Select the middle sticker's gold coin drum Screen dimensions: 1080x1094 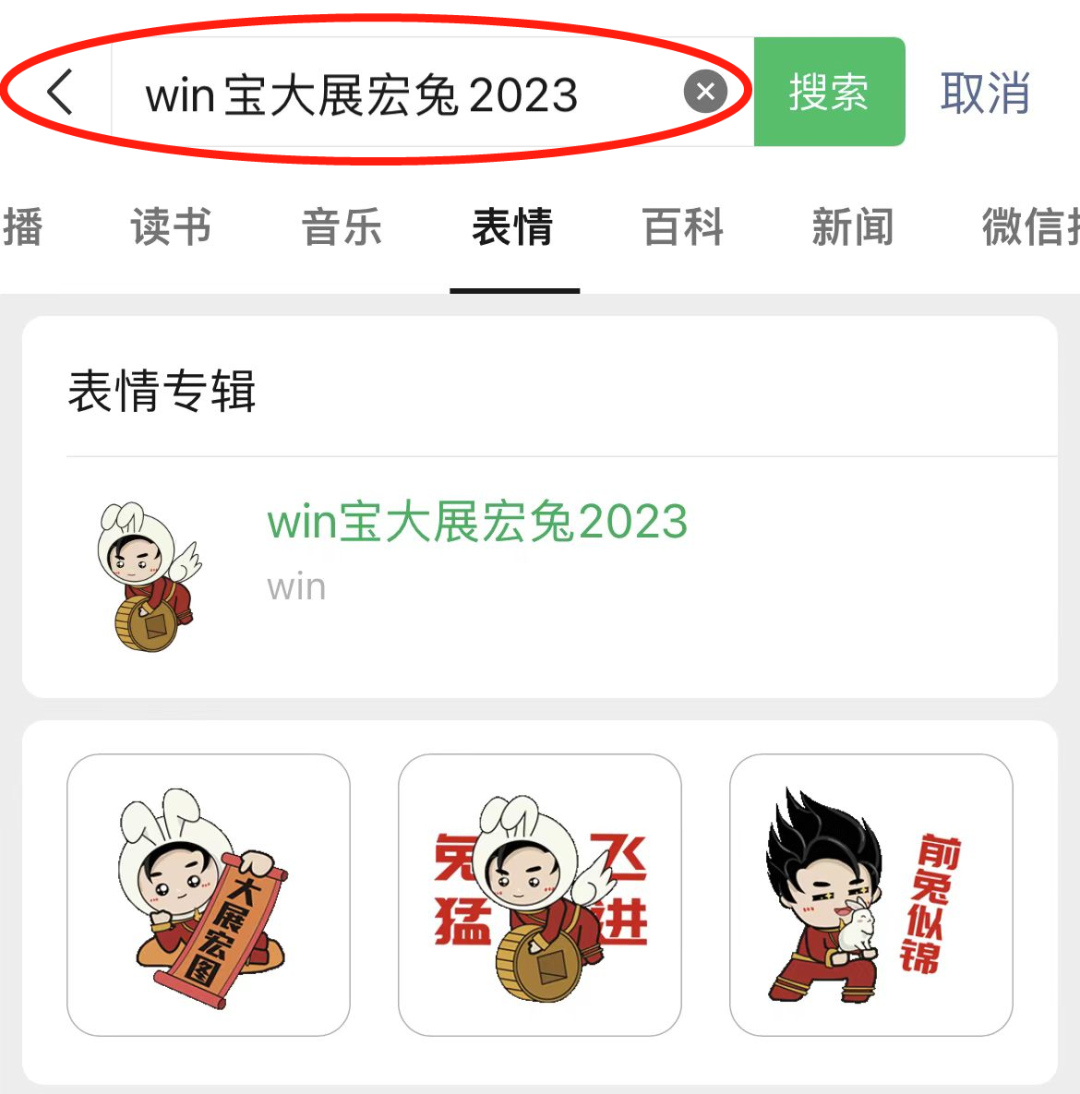[x=540, y=965]
